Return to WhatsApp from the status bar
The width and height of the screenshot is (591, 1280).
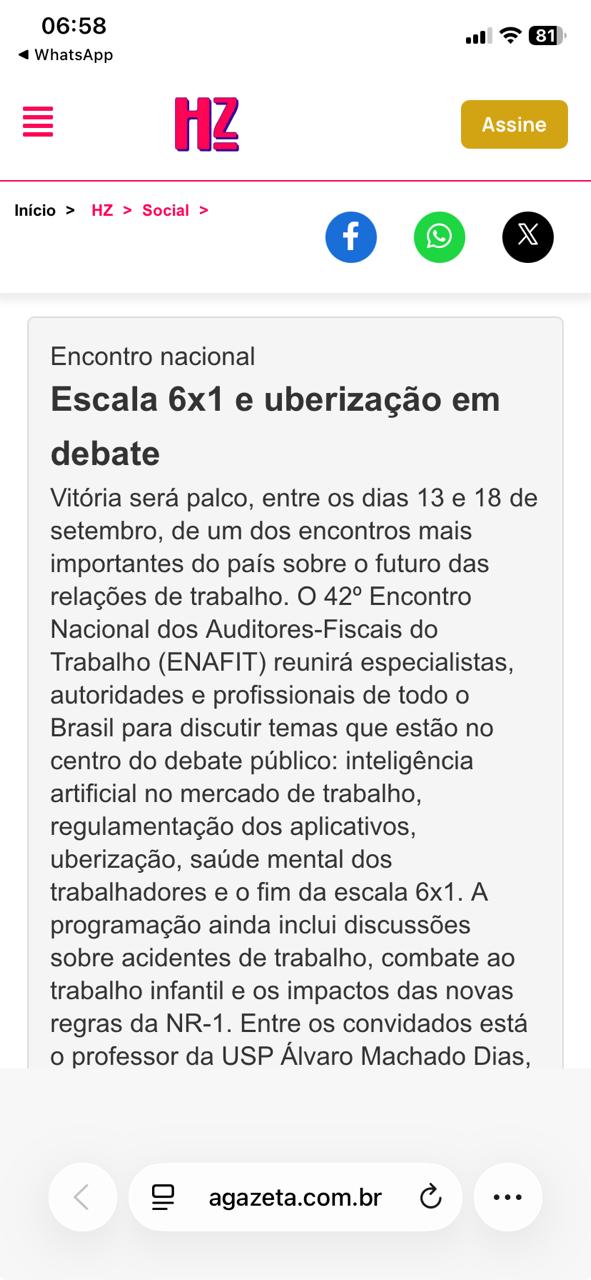pos(65,55)
